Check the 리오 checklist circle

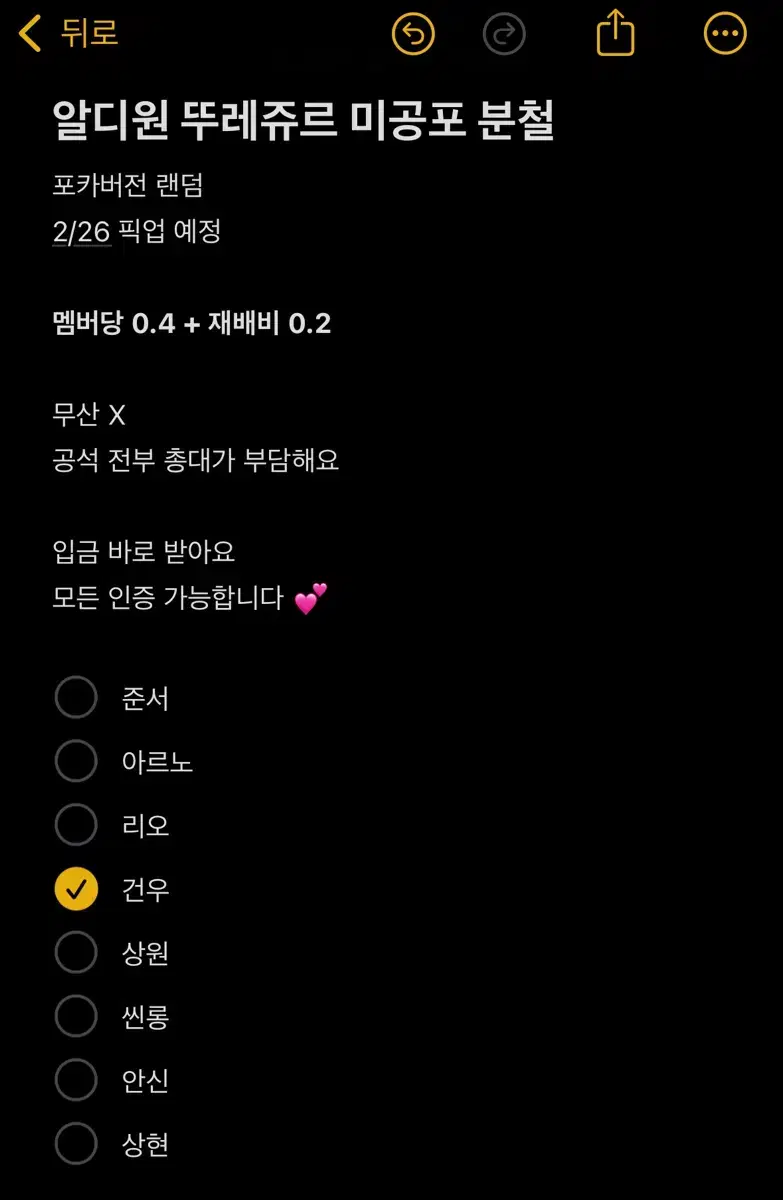(76, 825)
